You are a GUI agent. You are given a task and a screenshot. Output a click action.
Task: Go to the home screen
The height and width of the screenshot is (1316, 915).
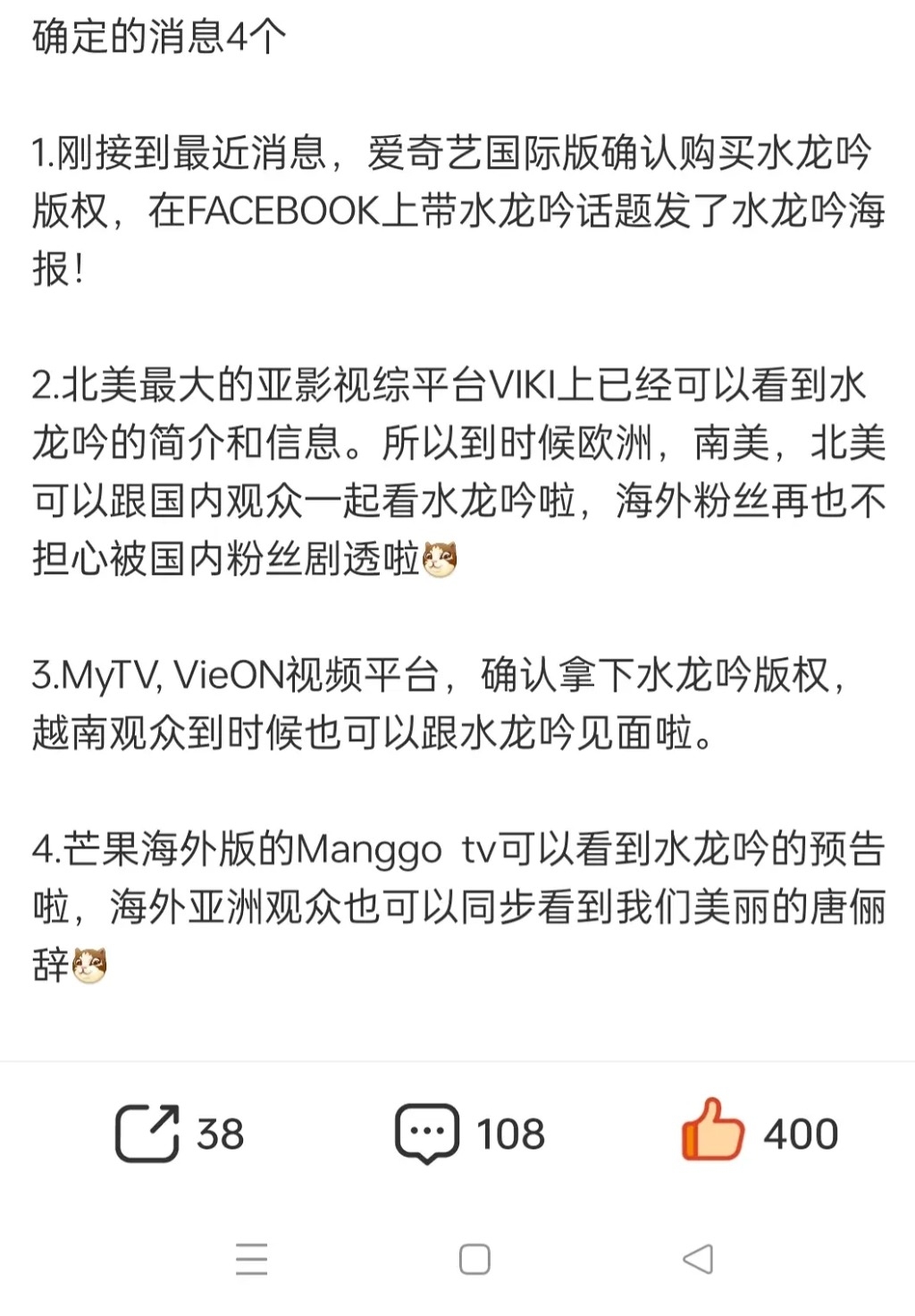pyautogui.click(x=474, y=1259)
